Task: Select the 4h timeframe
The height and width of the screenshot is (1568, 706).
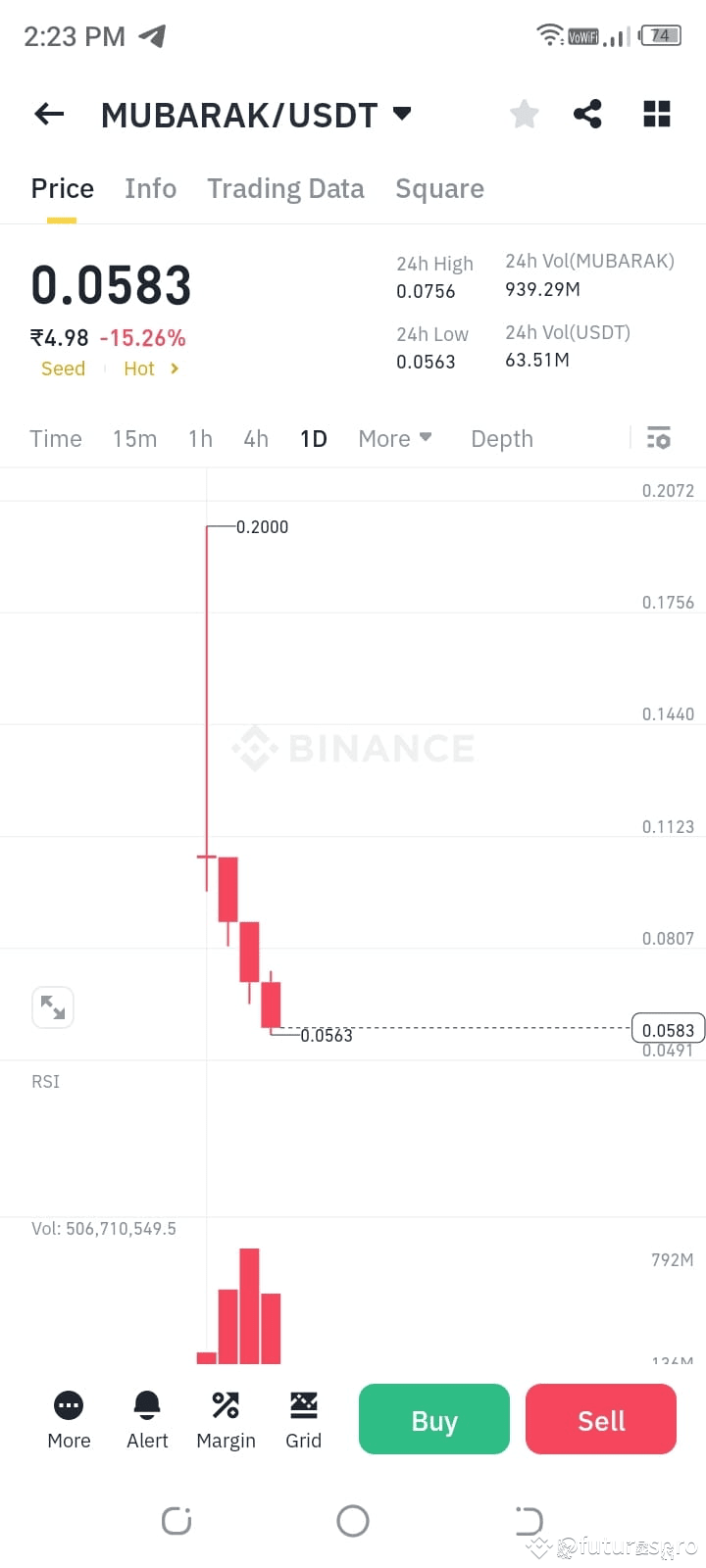Action: [x=256, y=438]
